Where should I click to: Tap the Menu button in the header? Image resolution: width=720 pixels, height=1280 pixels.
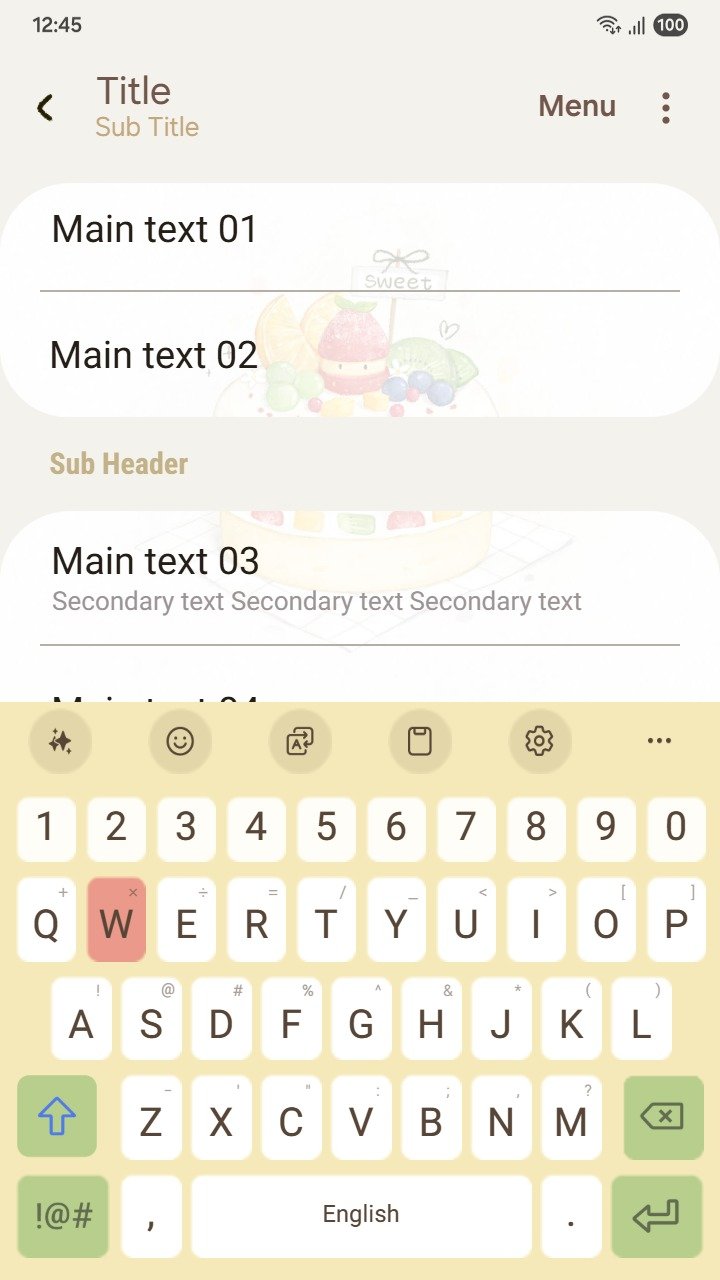[x=577, y=106]
